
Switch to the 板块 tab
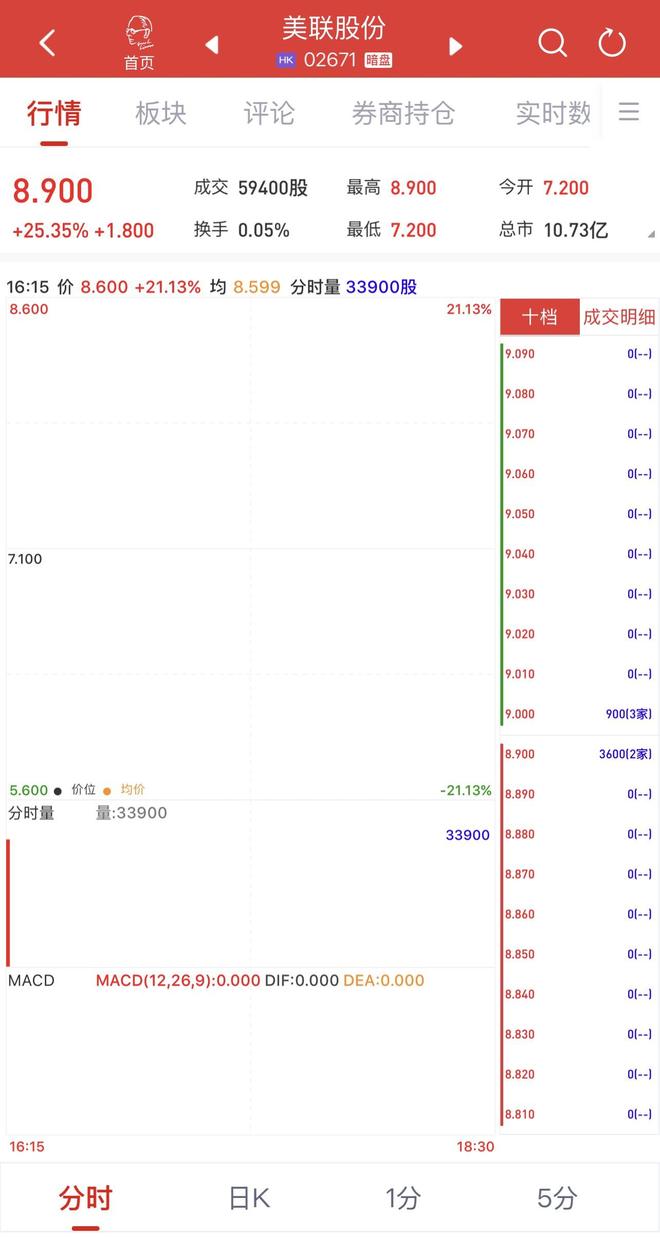point(161,113)
